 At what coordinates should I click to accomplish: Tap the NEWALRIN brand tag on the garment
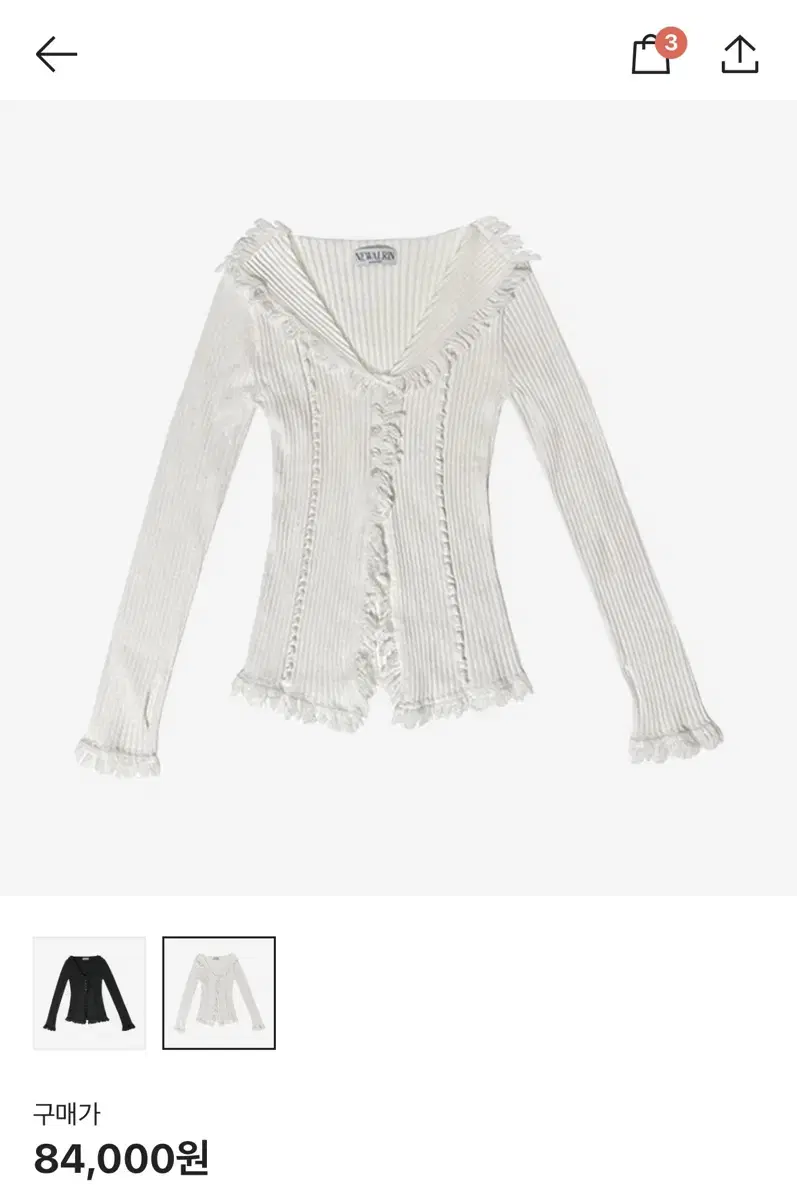(x=378, y=258)
